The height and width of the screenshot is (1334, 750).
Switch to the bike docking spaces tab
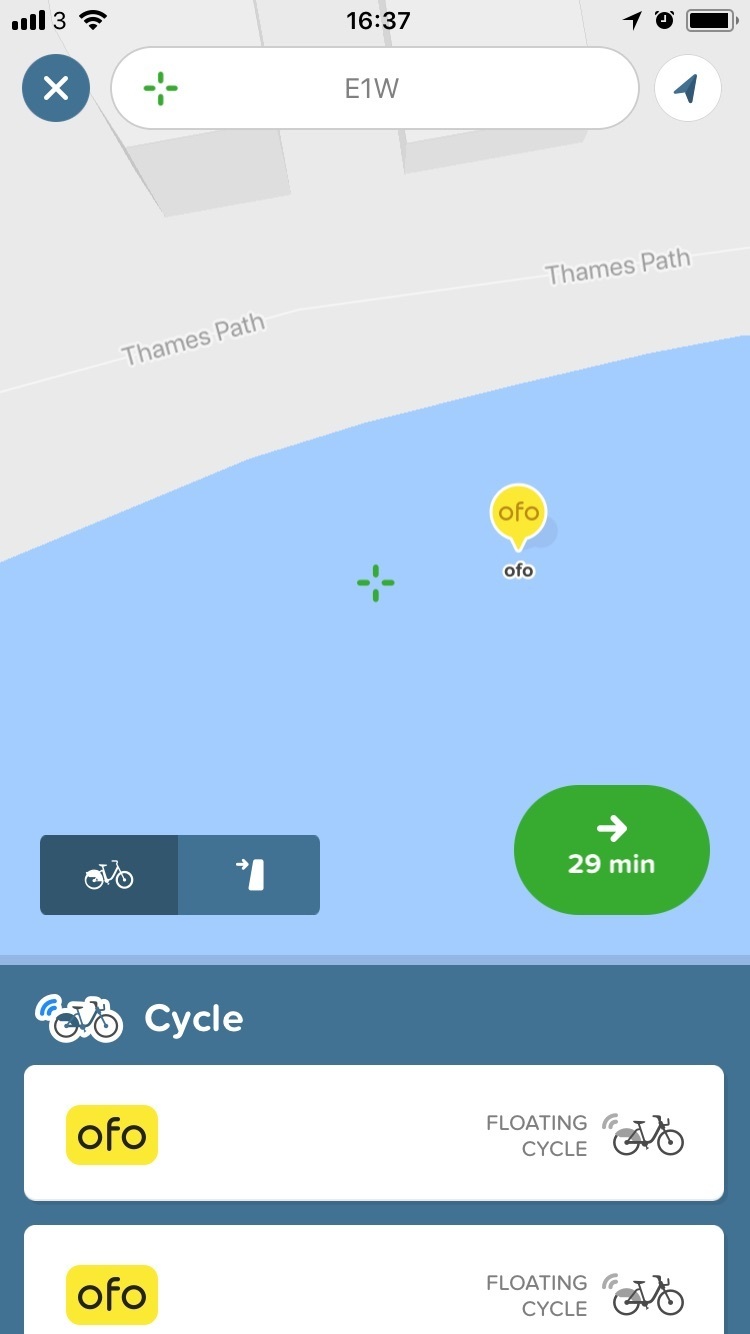pyautogui.click(x=250, y=875)
